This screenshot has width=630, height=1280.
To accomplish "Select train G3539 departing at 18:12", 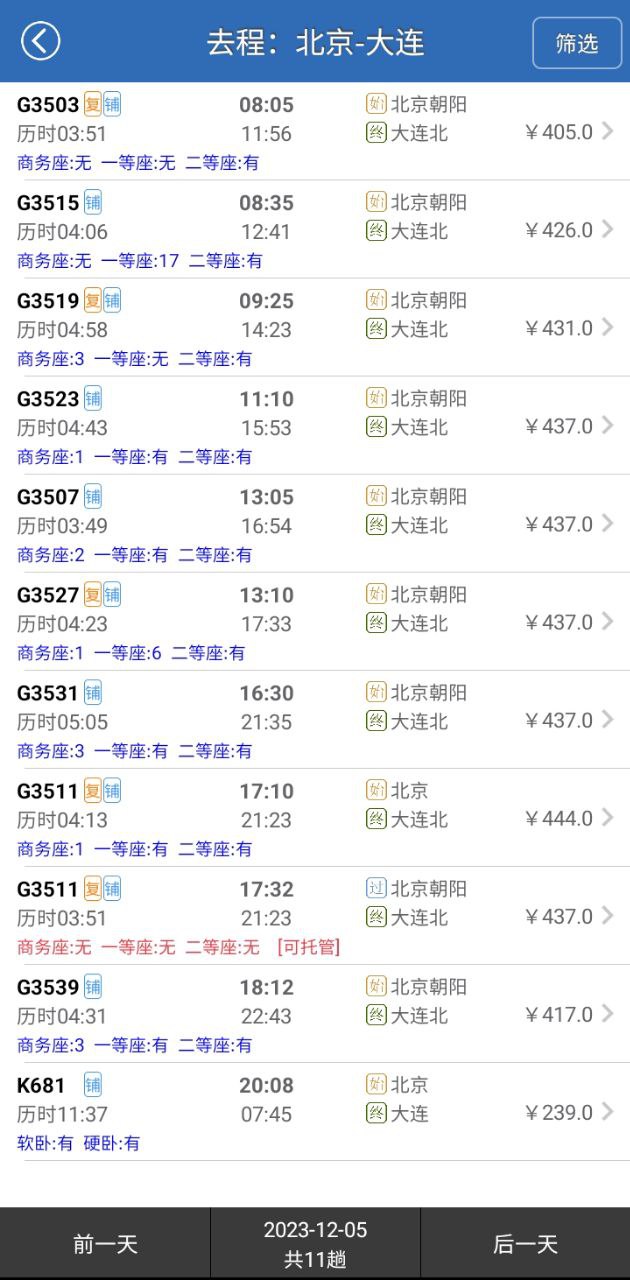I will [315, 1014].
